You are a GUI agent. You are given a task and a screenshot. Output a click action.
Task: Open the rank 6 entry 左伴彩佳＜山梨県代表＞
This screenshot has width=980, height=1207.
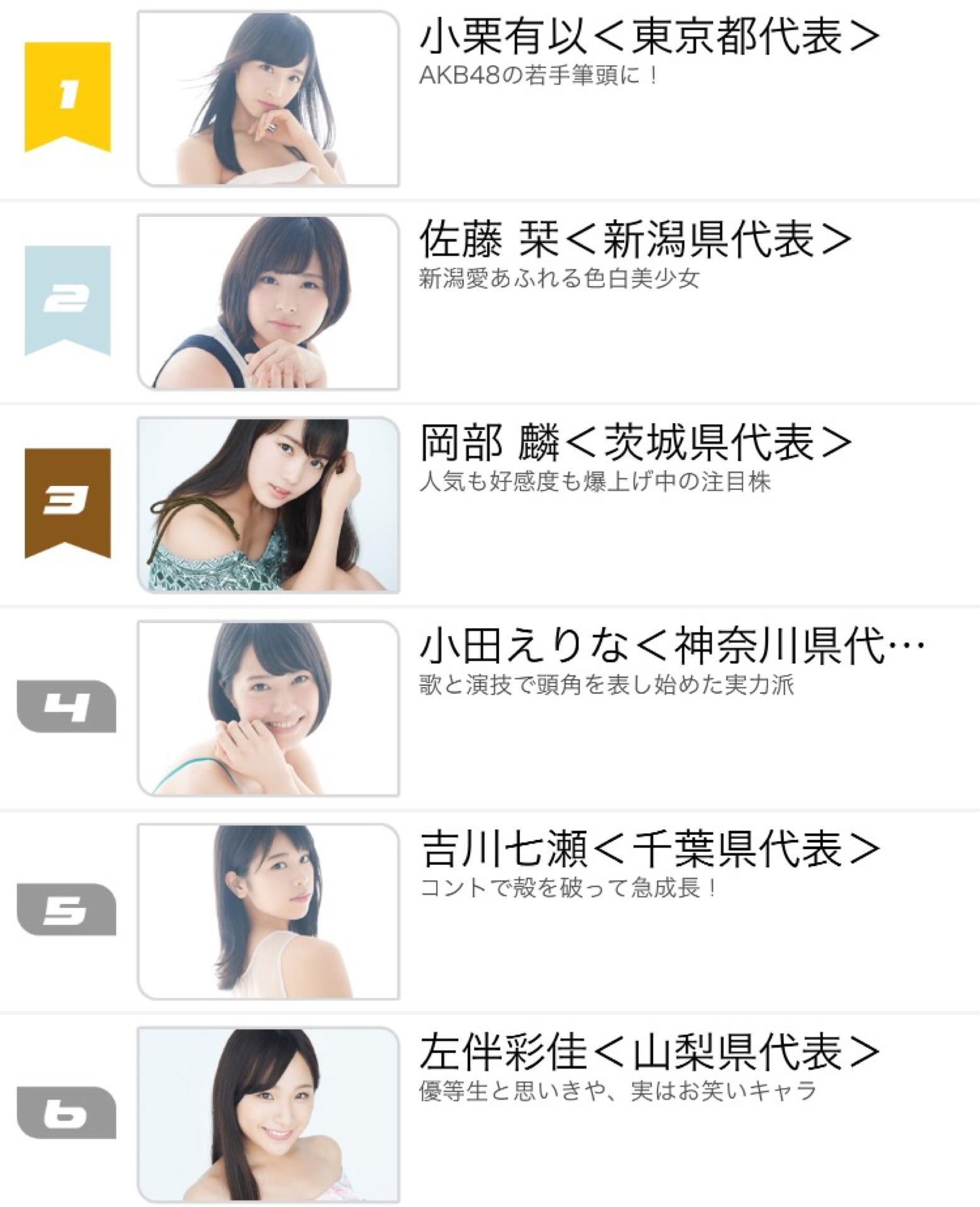647,1053
